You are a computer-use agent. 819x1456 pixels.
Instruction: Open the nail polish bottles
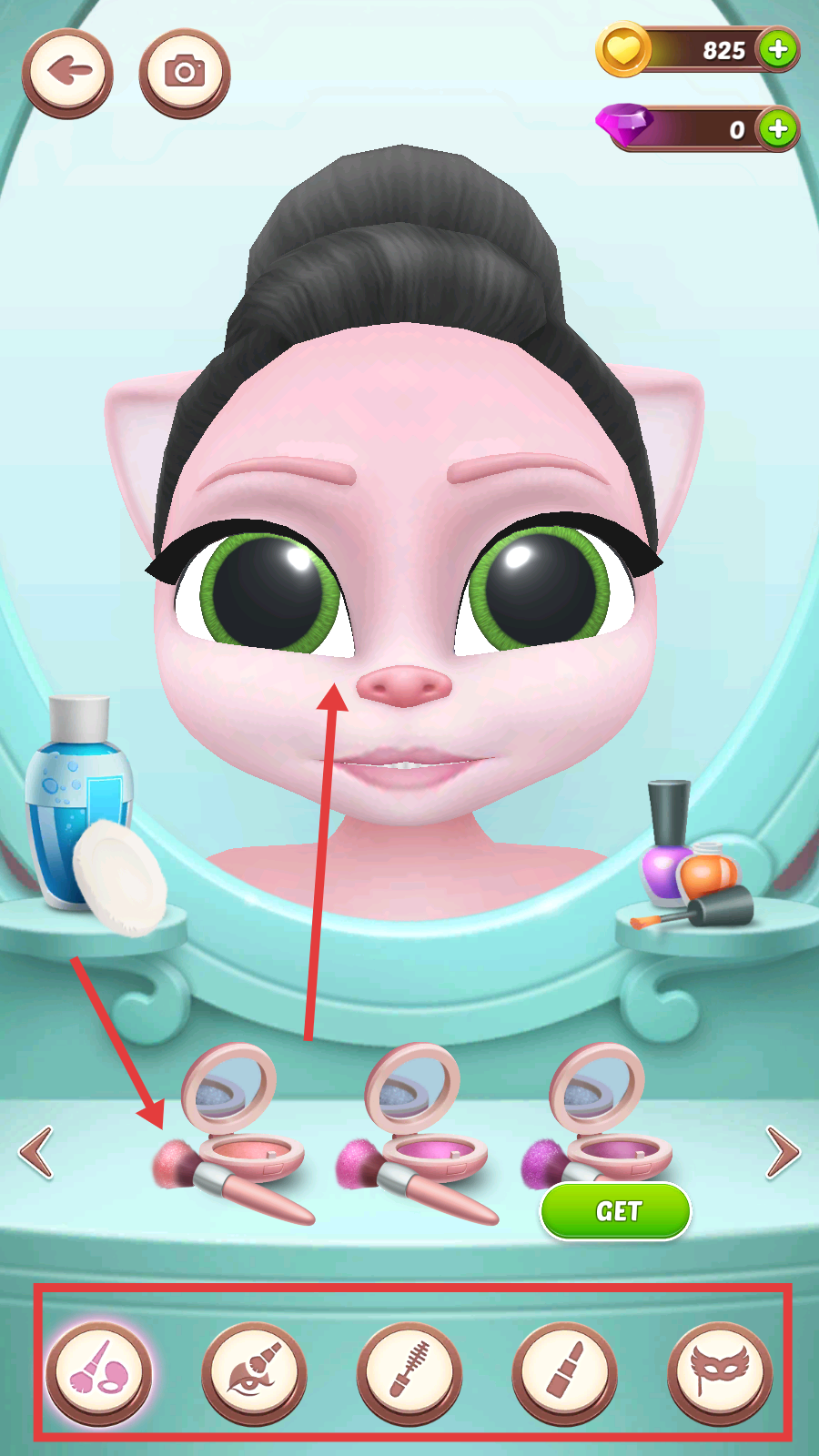tap(693, 860)
